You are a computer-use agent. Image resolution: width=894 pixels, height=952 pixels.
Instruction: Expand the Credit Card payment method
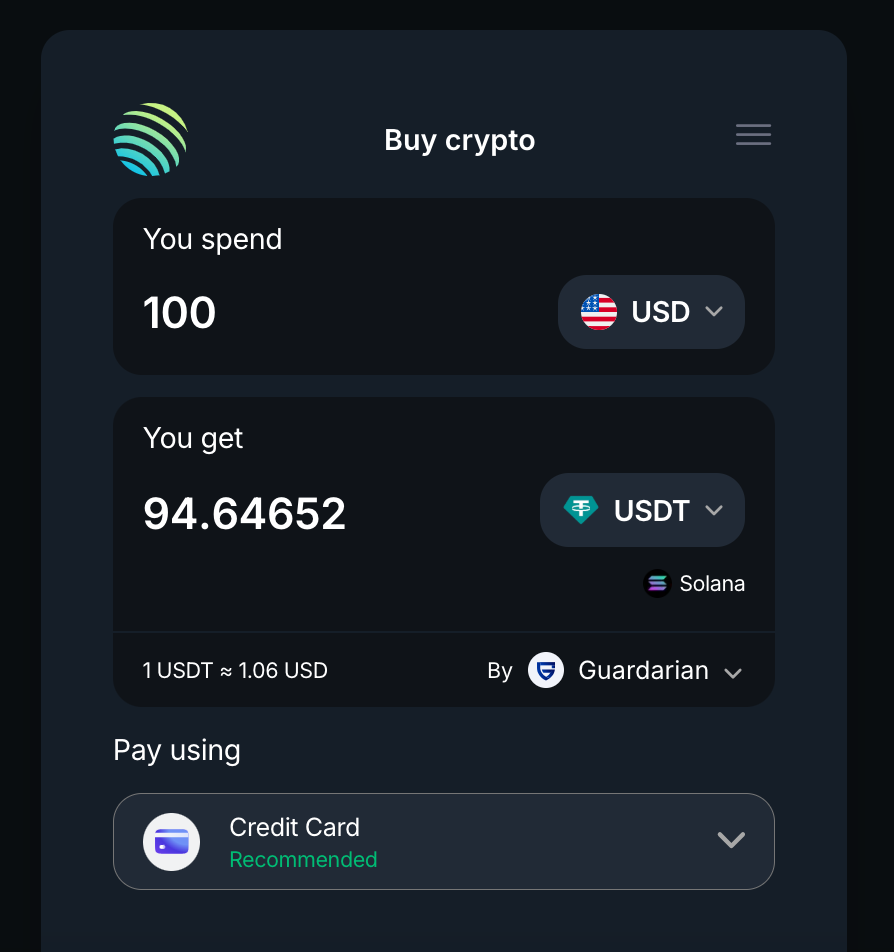(x=444, y=841)
